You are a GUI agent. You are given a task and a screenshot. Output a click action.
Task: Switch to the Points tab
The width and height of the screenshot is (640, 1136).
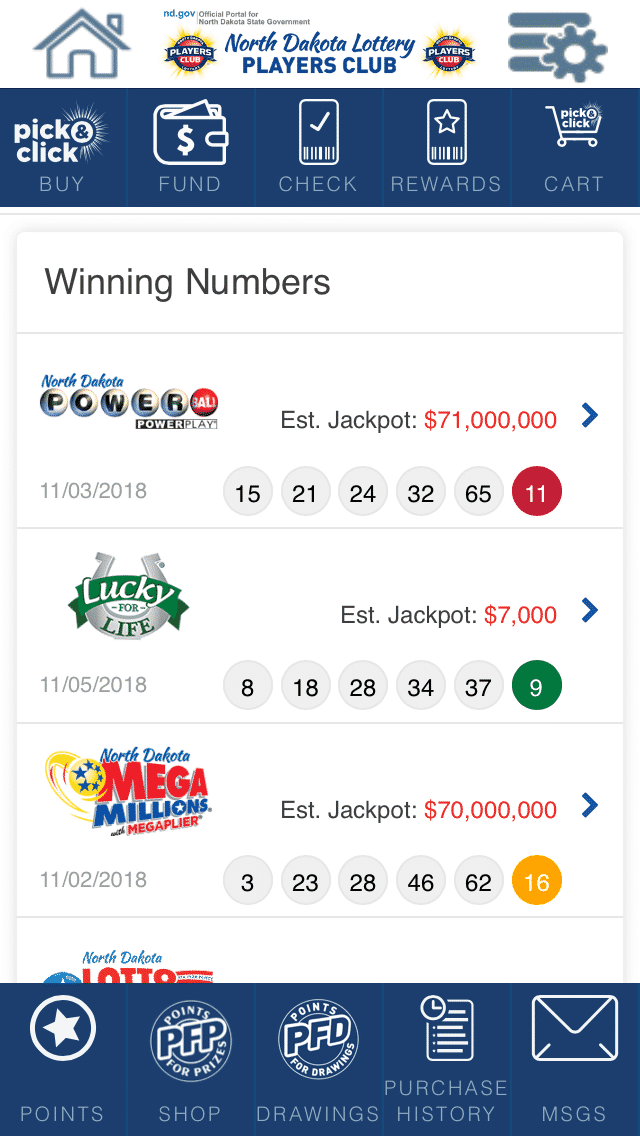pos(63,1059)
